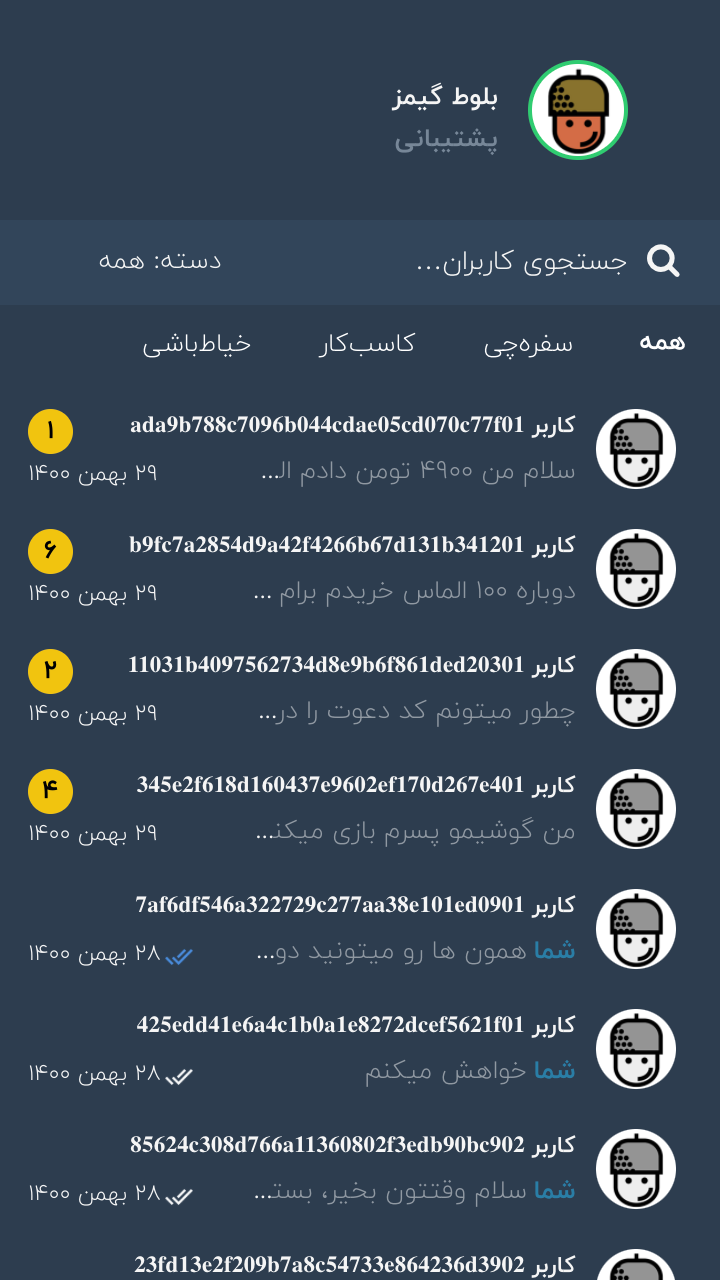Select the خیاط‌باشی tab
The height and width of the screenshot is (1280, 720).
pos(196,344)
